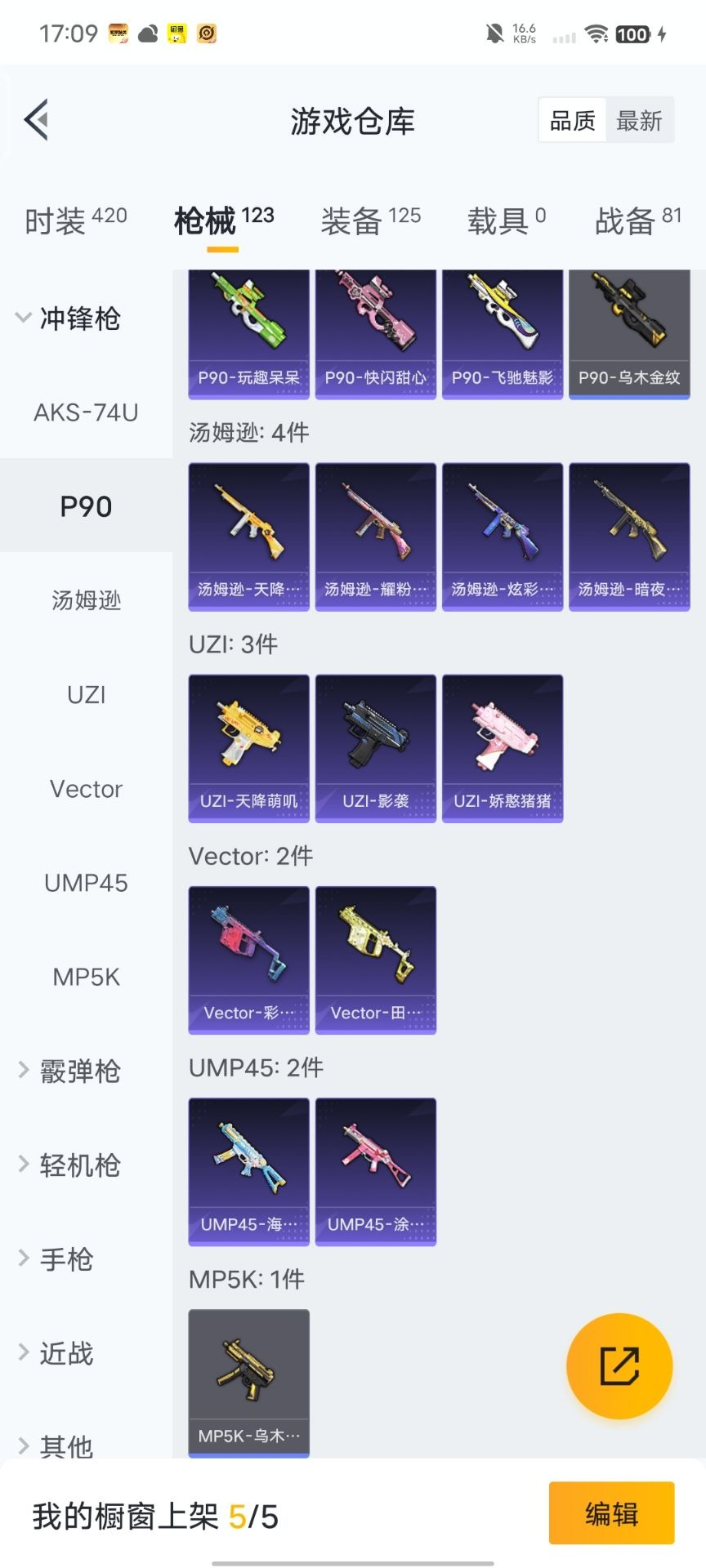Switch to the 装备 tab
Image resolution: width=706 pixels, height=1568 pixels.
click(x=370, y=220)
